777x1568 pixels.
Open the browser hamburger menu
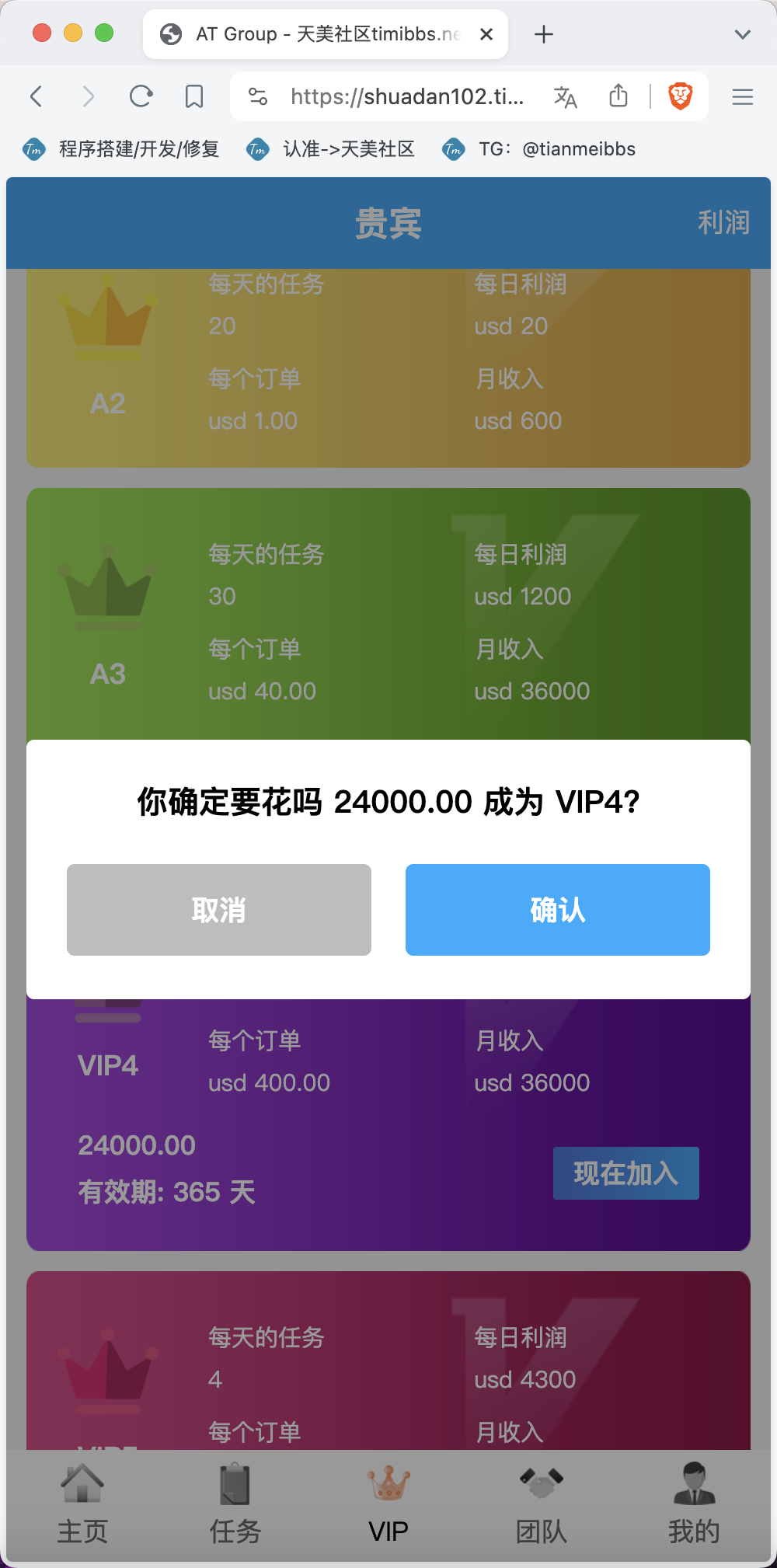[743, 96]
